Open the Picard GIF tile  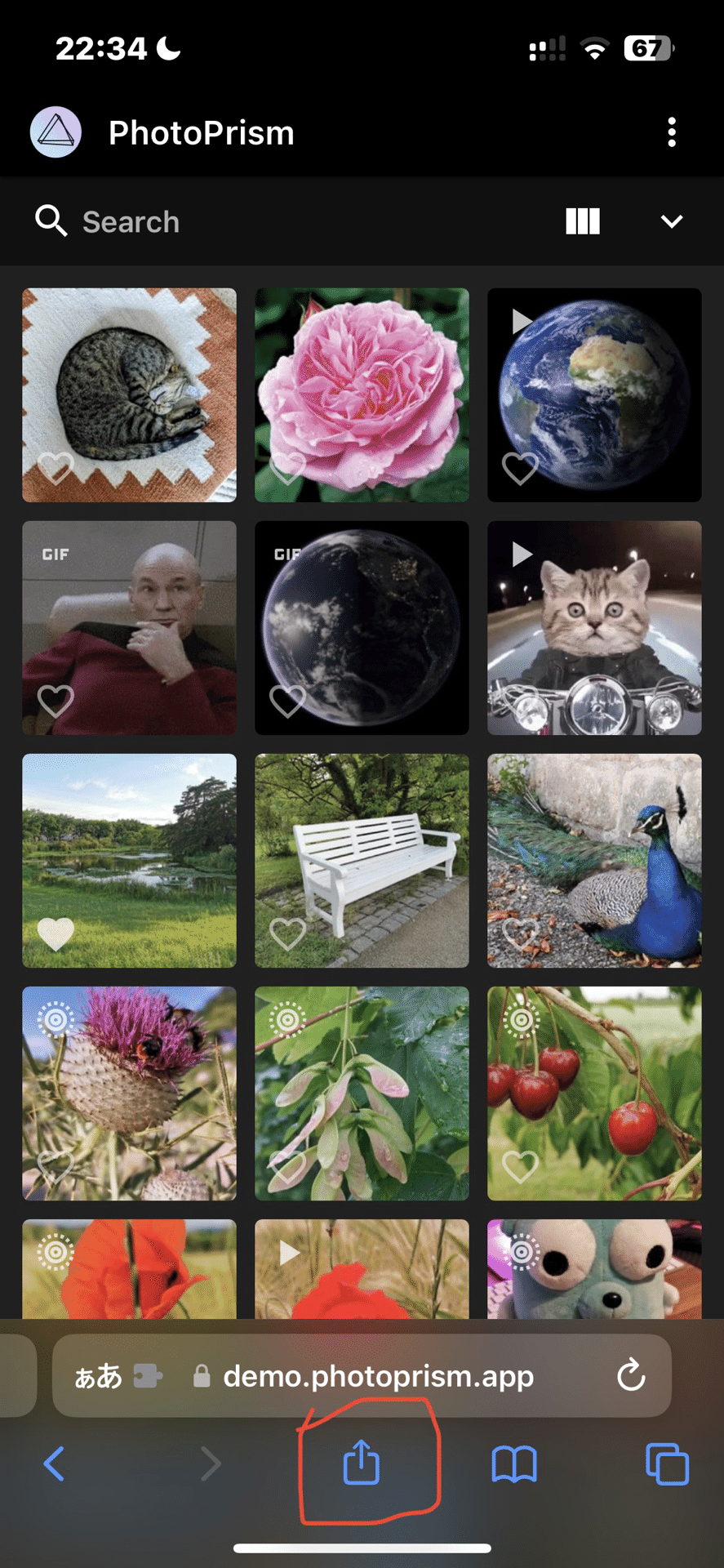(x=129, y=627)
